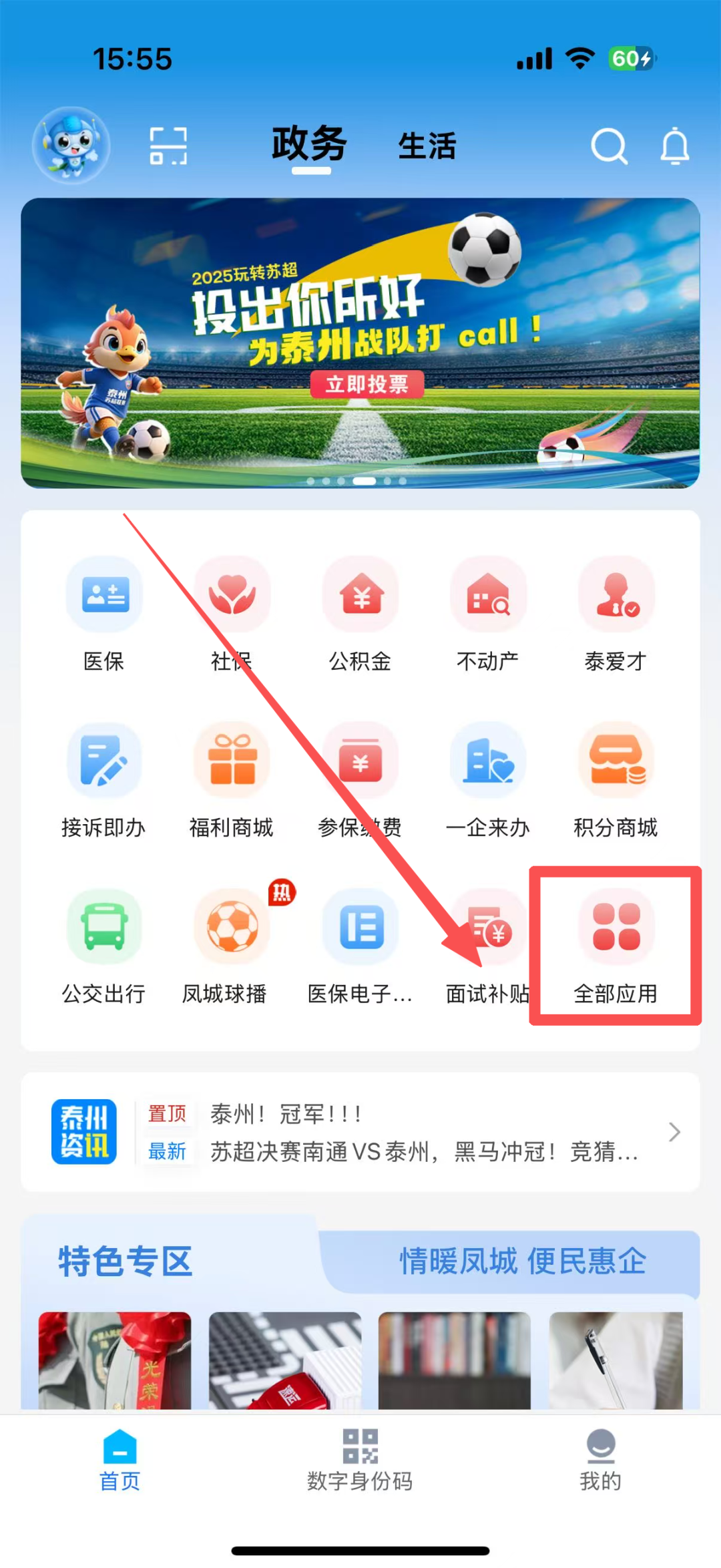Viewport: 721px width, 1568px height.
Task: Expand the news item via right chevron
Action: click(x=674, y=1132)
